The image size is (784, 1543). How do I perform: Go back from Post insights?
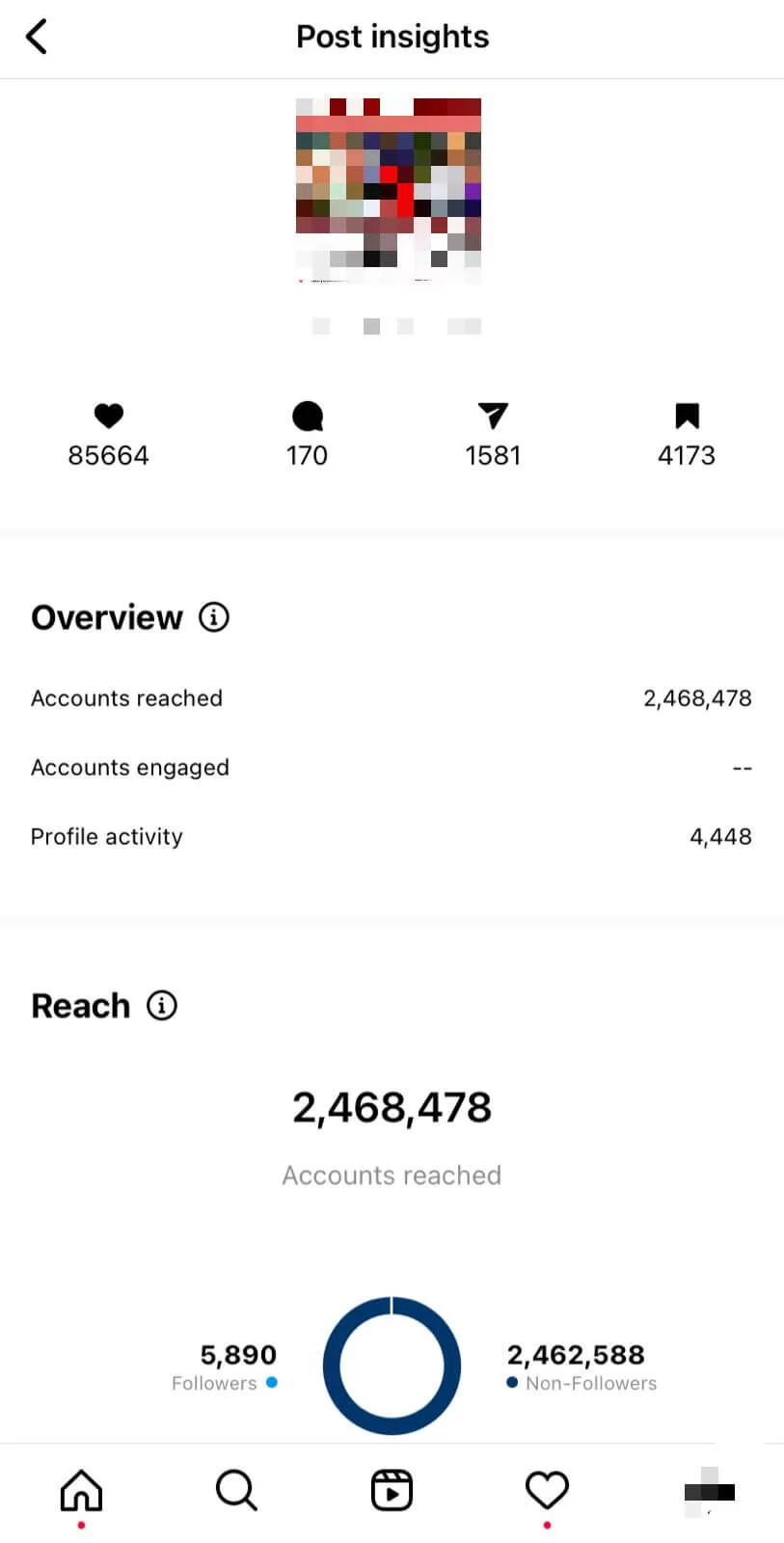pos(36,38)
